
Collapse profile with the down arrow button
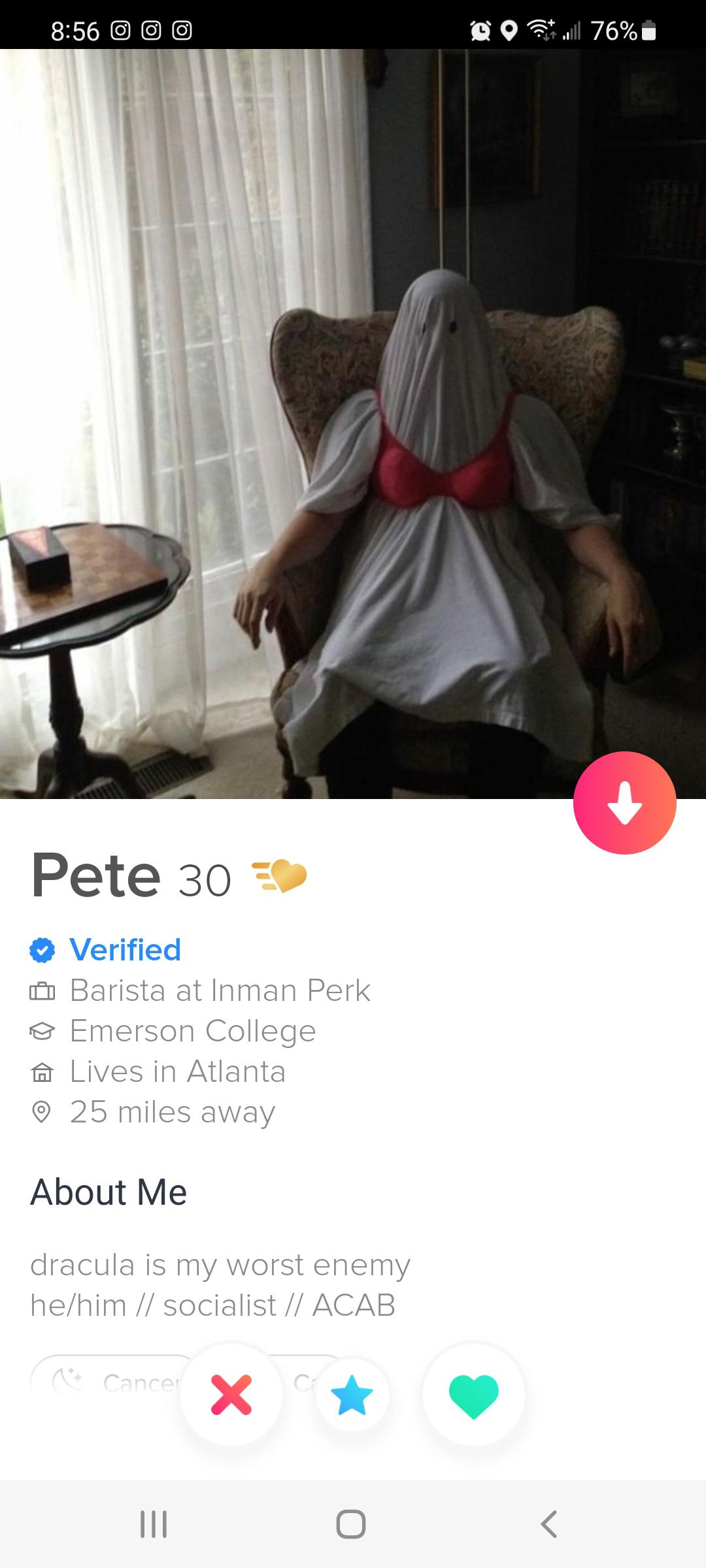(624, 803)
